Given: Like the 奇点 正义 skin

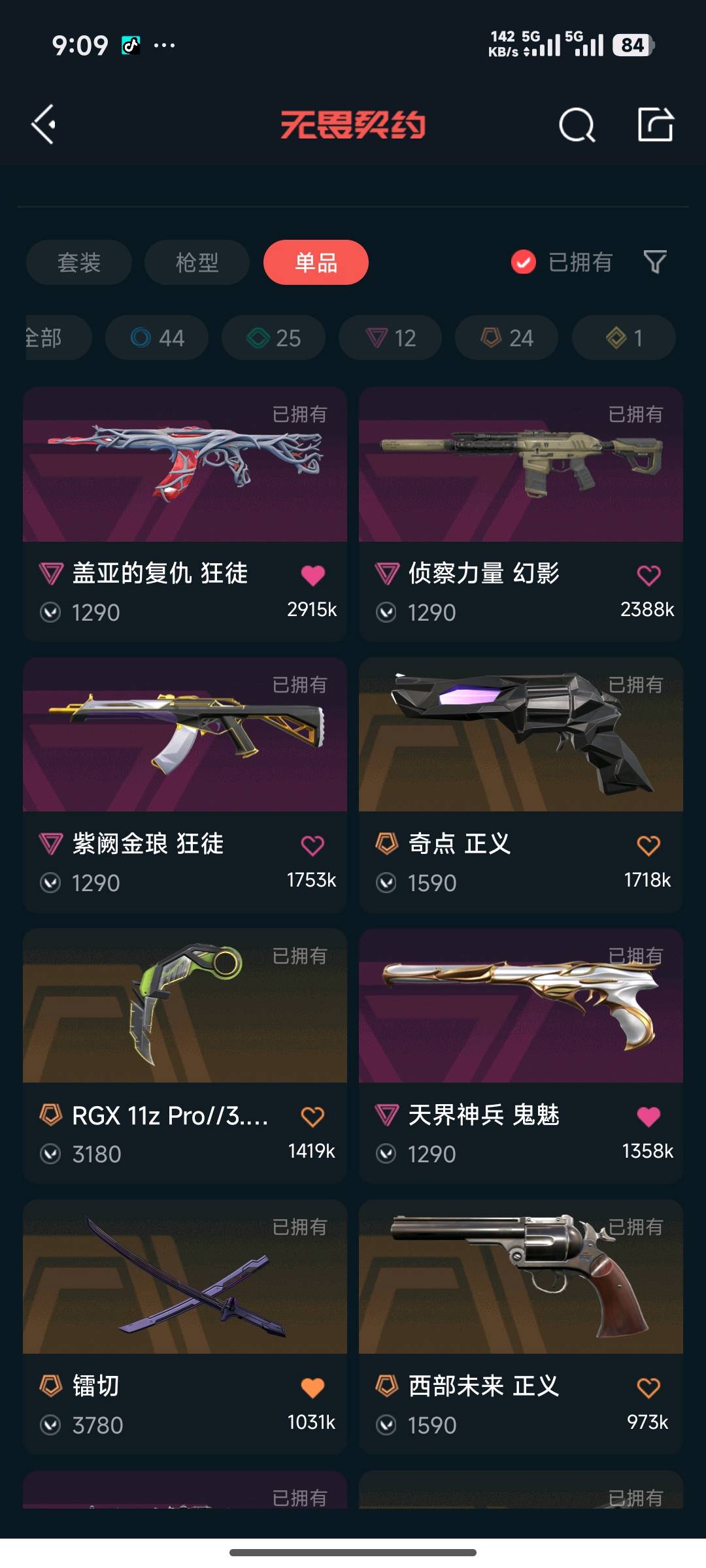Looking at the screenshot, I should click(x=648, y=846).
